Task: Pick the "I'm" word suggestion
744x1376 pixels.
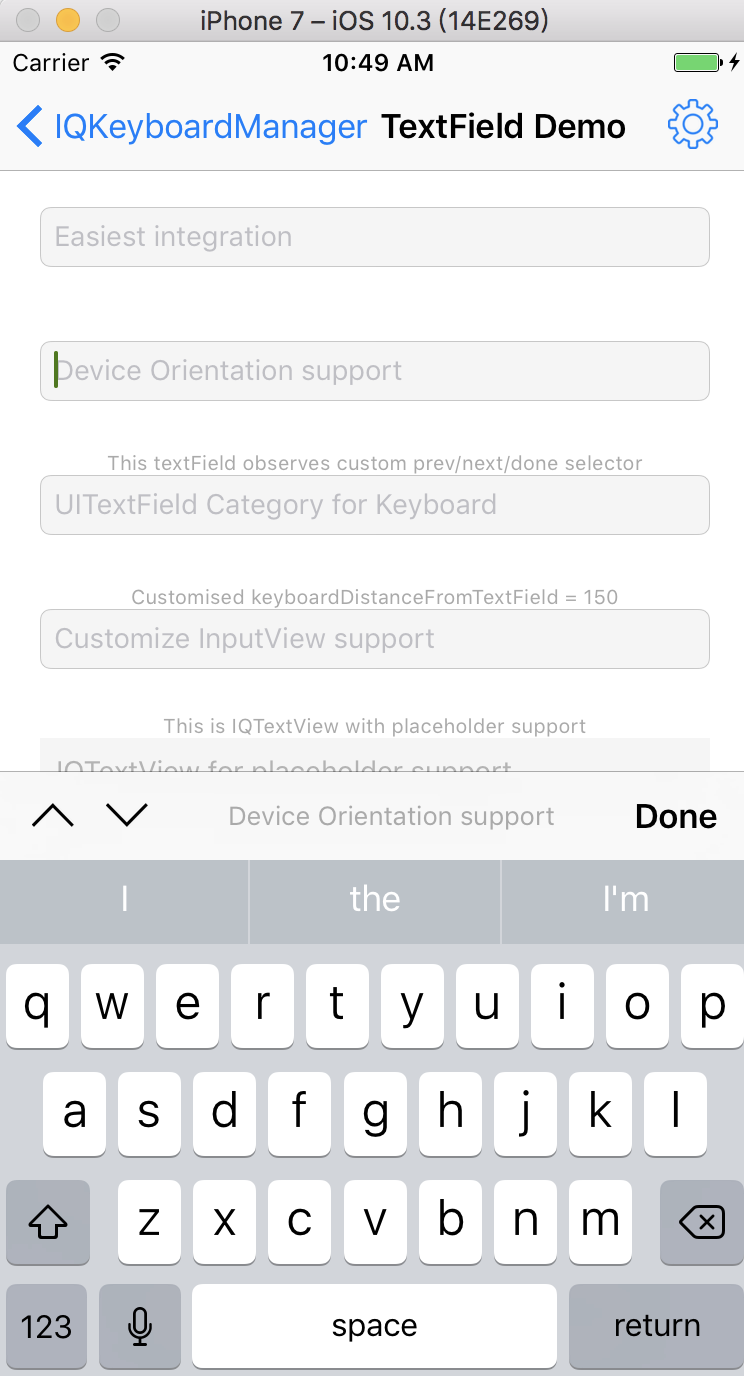Action: (625, 900)
